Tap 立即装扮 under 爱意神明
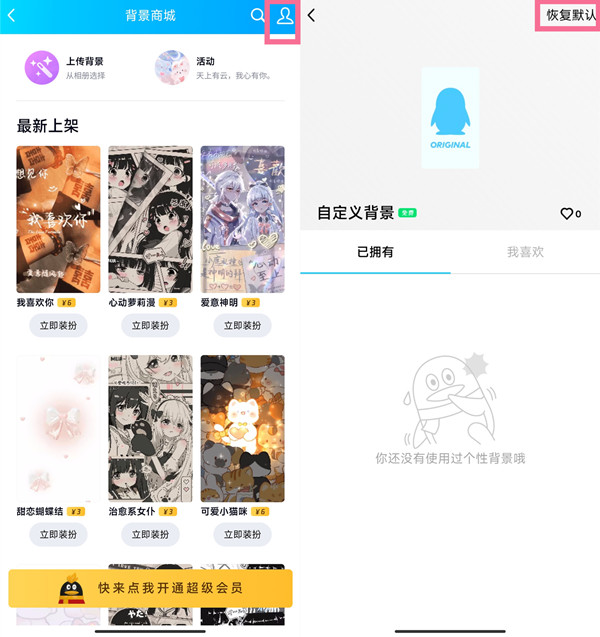This screenshot has width=600, height=637. [242, 326]
